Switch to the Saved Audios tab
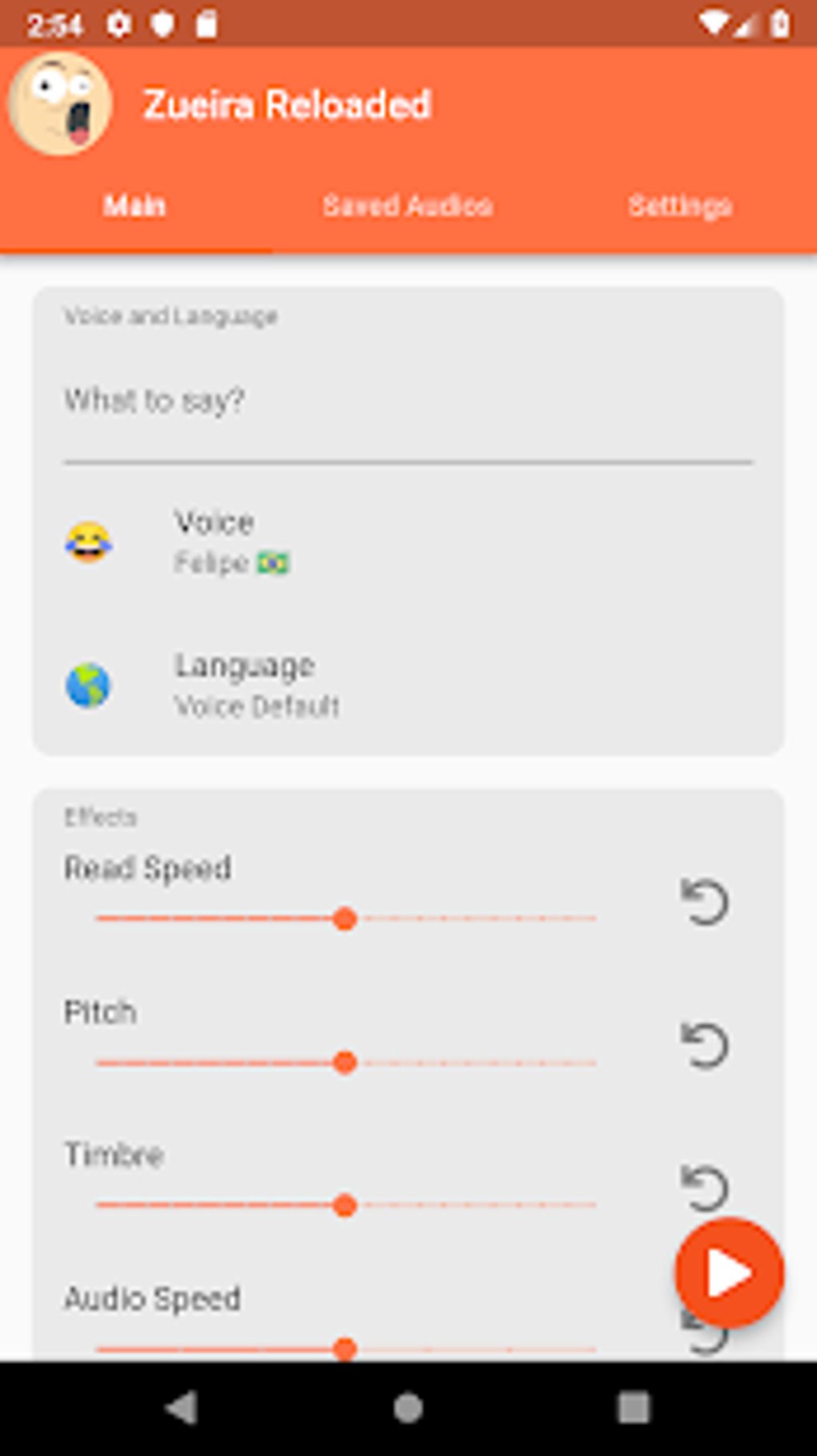Screen dimensions: 817x1456 [x=408, y=206]
